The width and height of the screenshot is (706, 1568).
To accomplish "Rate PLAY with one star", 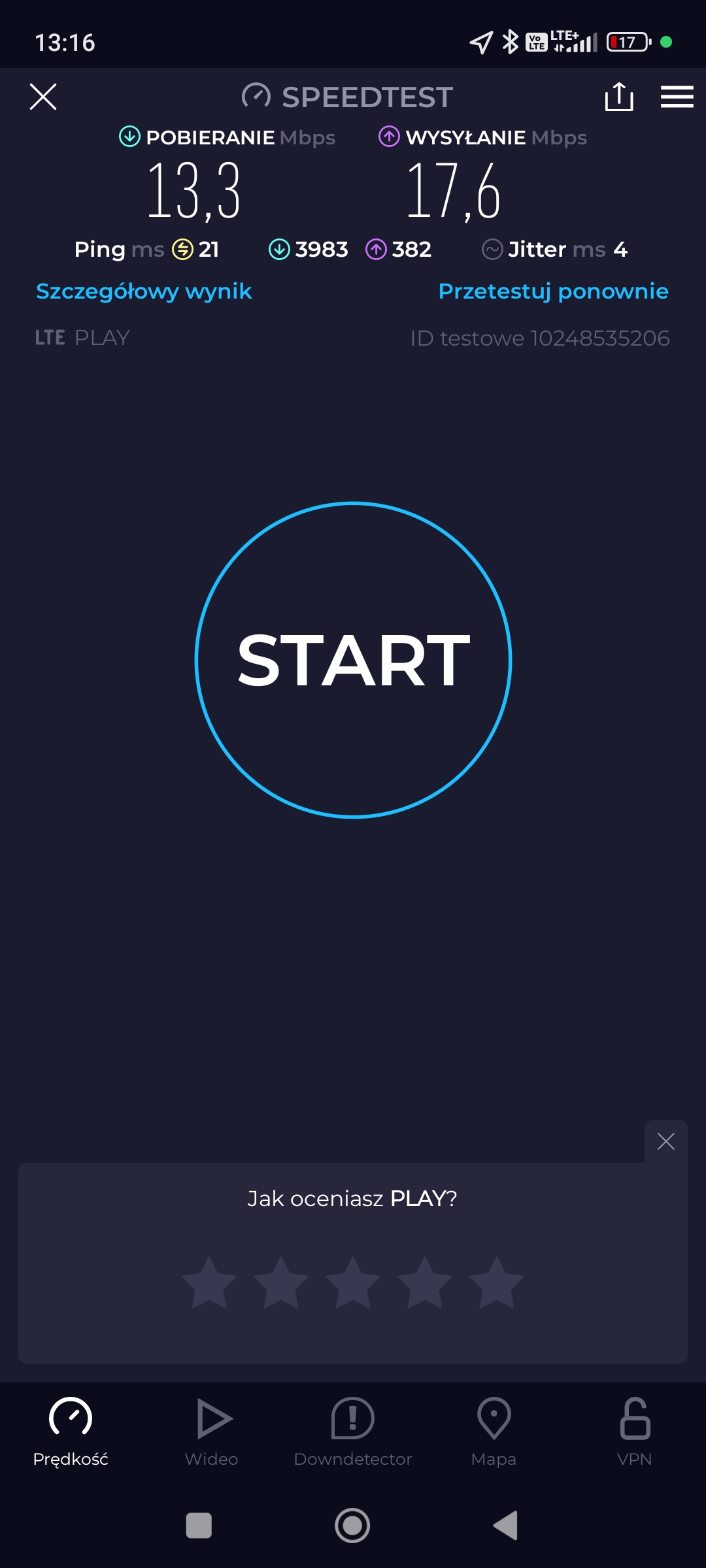I will click(x=209, y=1282).
